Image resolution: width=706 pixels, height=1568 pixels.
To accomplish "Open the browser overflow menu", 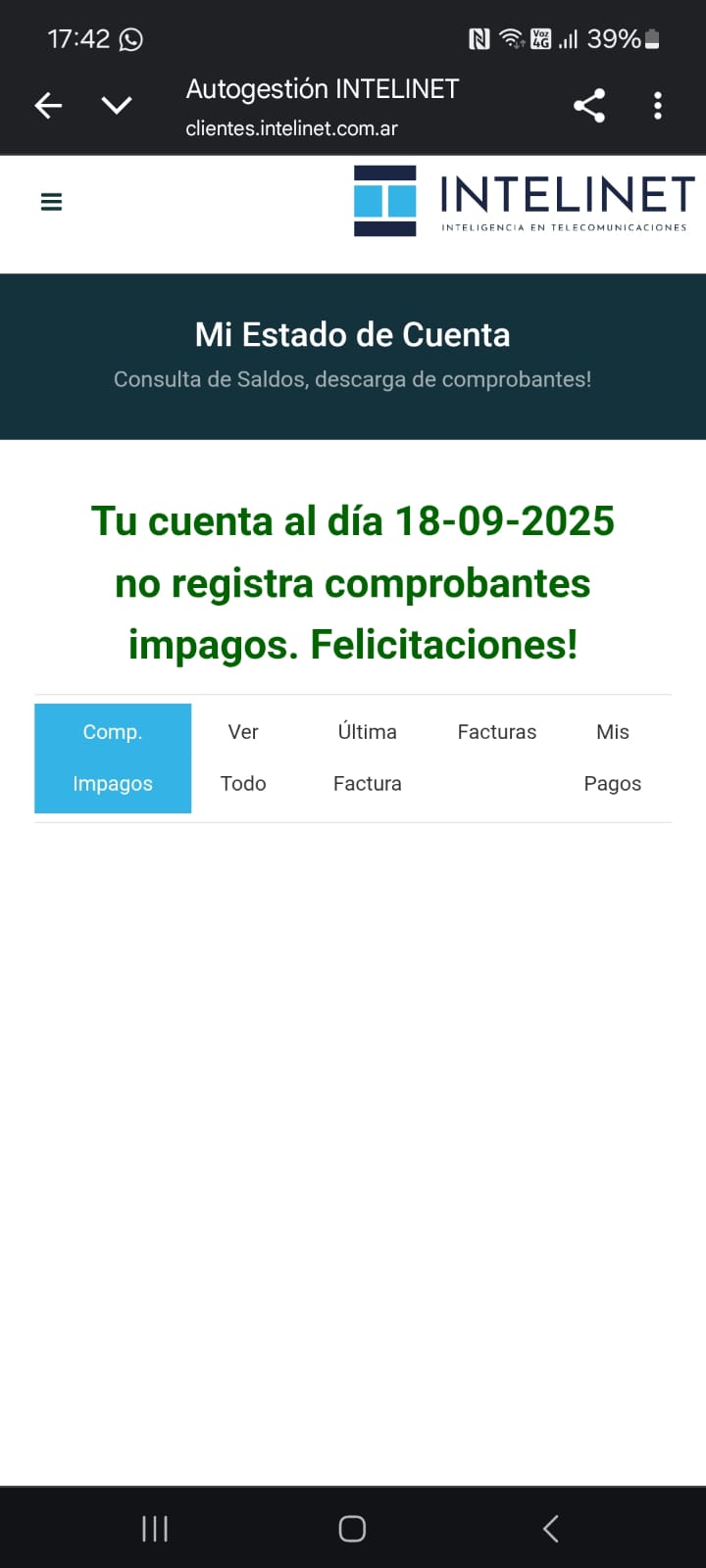I will click(658, 106).
